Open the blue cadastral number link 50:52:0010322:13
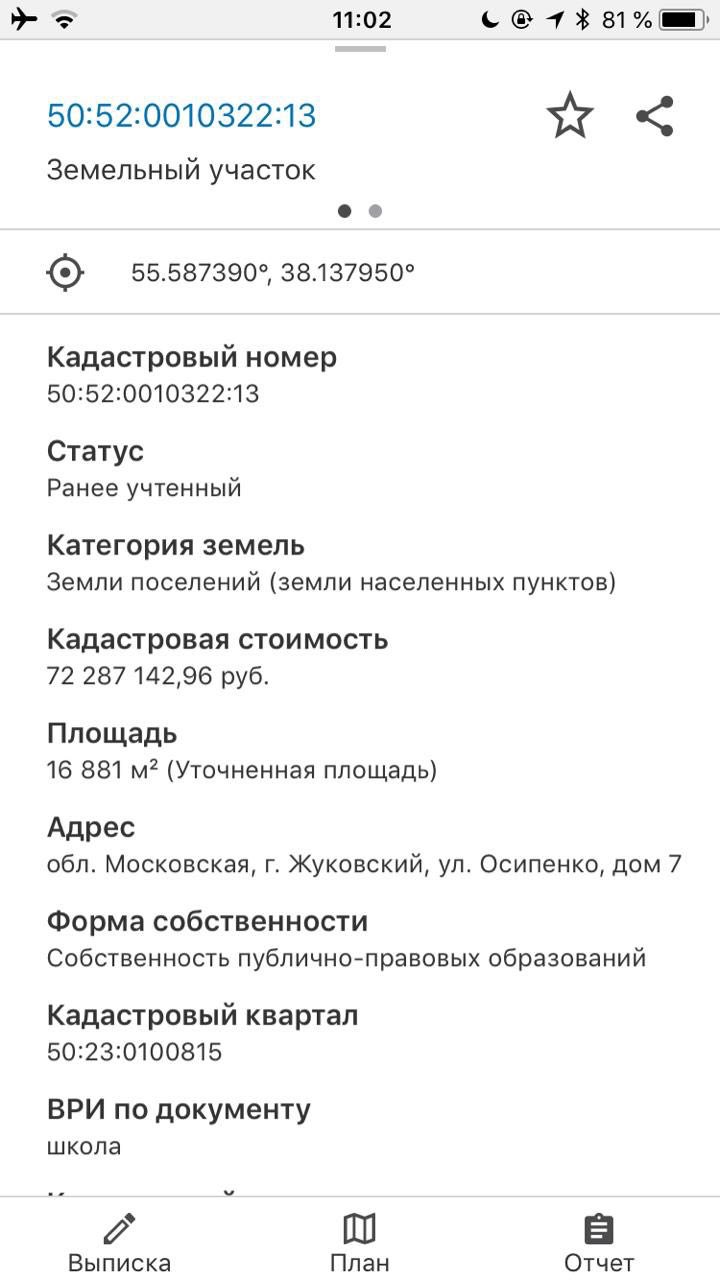 coord(181,116)
